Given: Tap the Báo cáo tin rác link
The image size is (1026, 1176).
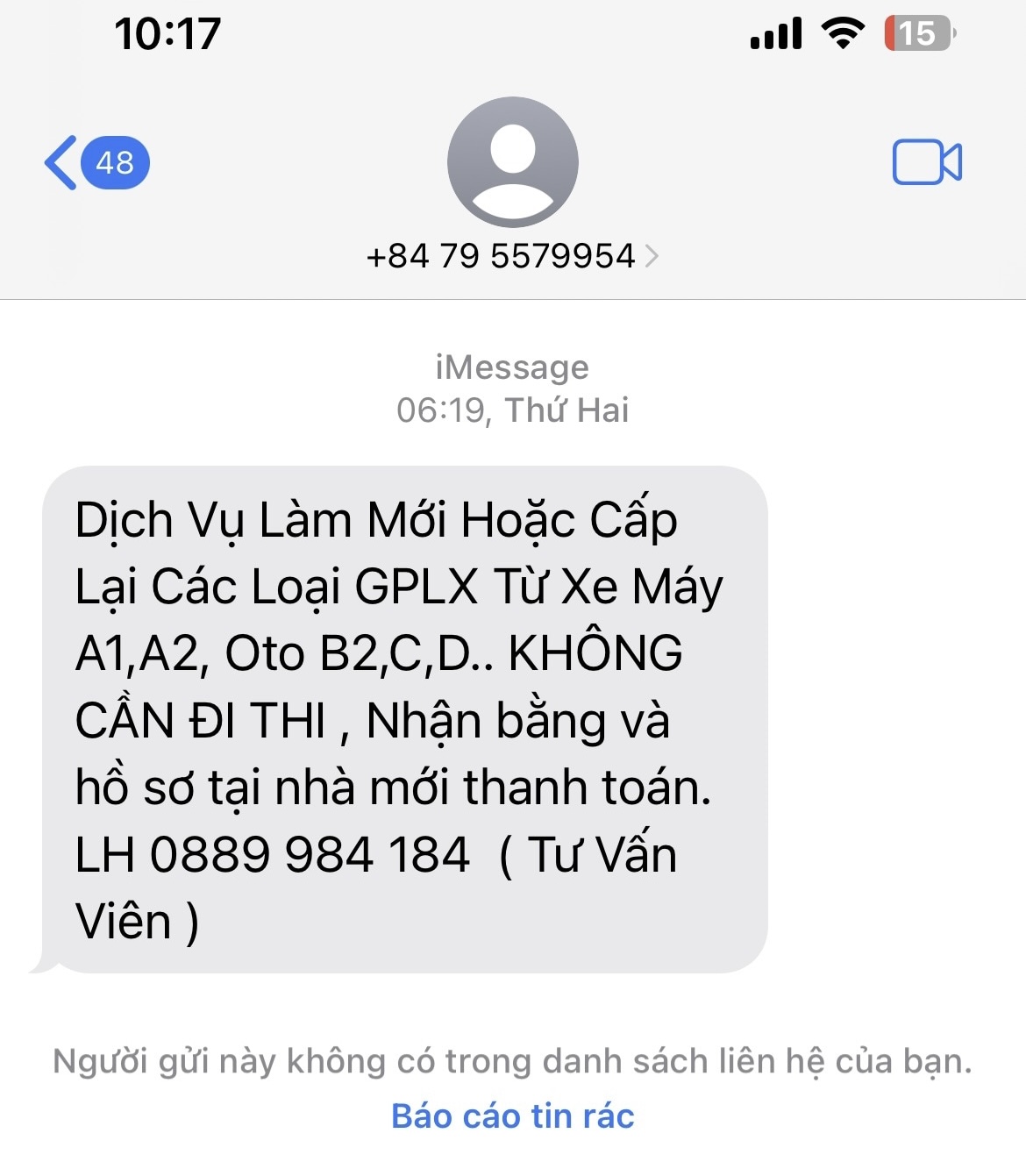Looking at the screenshot, I should 512,1116.
